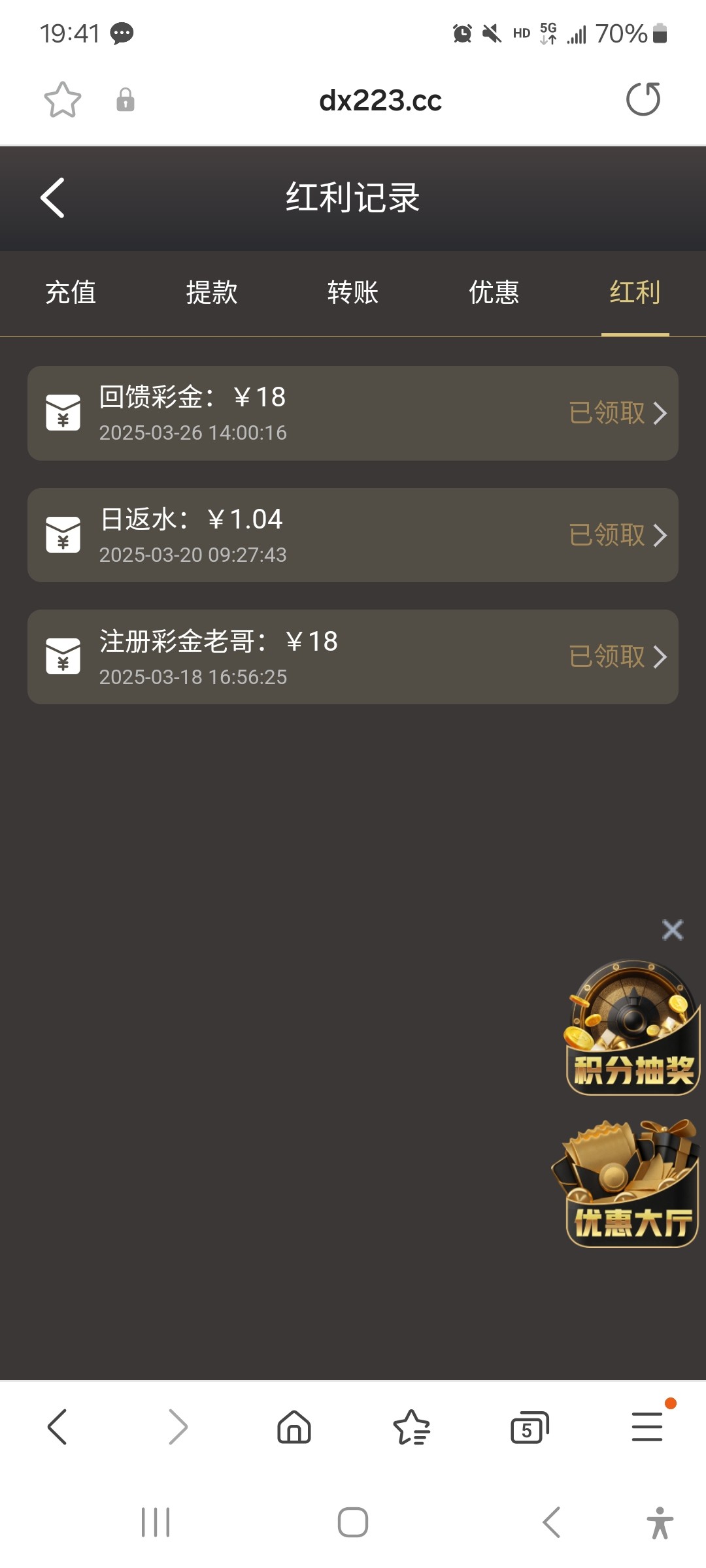Open the system recent apps view
This screenshot has height=1568, width=706.
pyautogui.click(x=156, y=1522)
